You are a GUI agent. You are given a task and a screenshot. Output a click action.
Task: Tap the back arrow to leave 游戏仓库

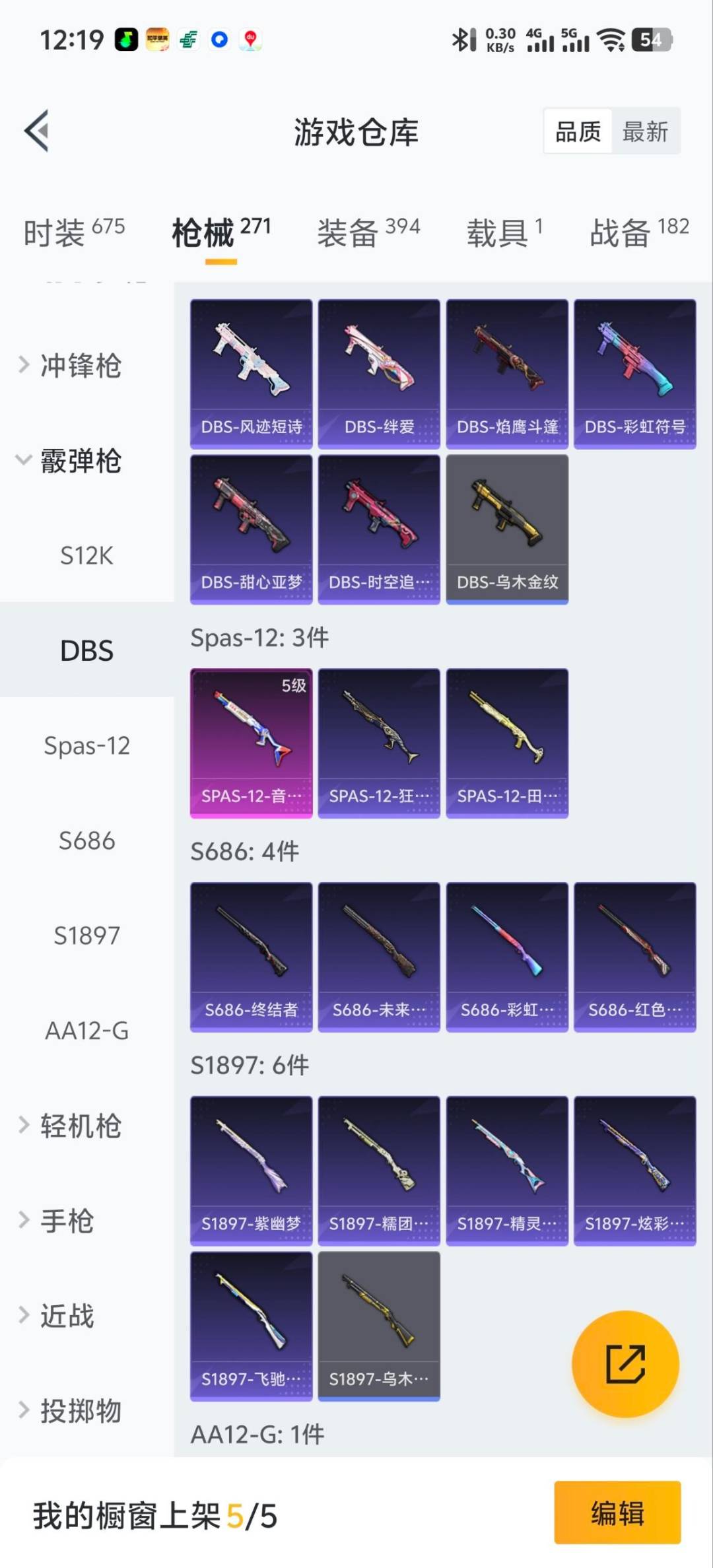(x=35, y=130)
